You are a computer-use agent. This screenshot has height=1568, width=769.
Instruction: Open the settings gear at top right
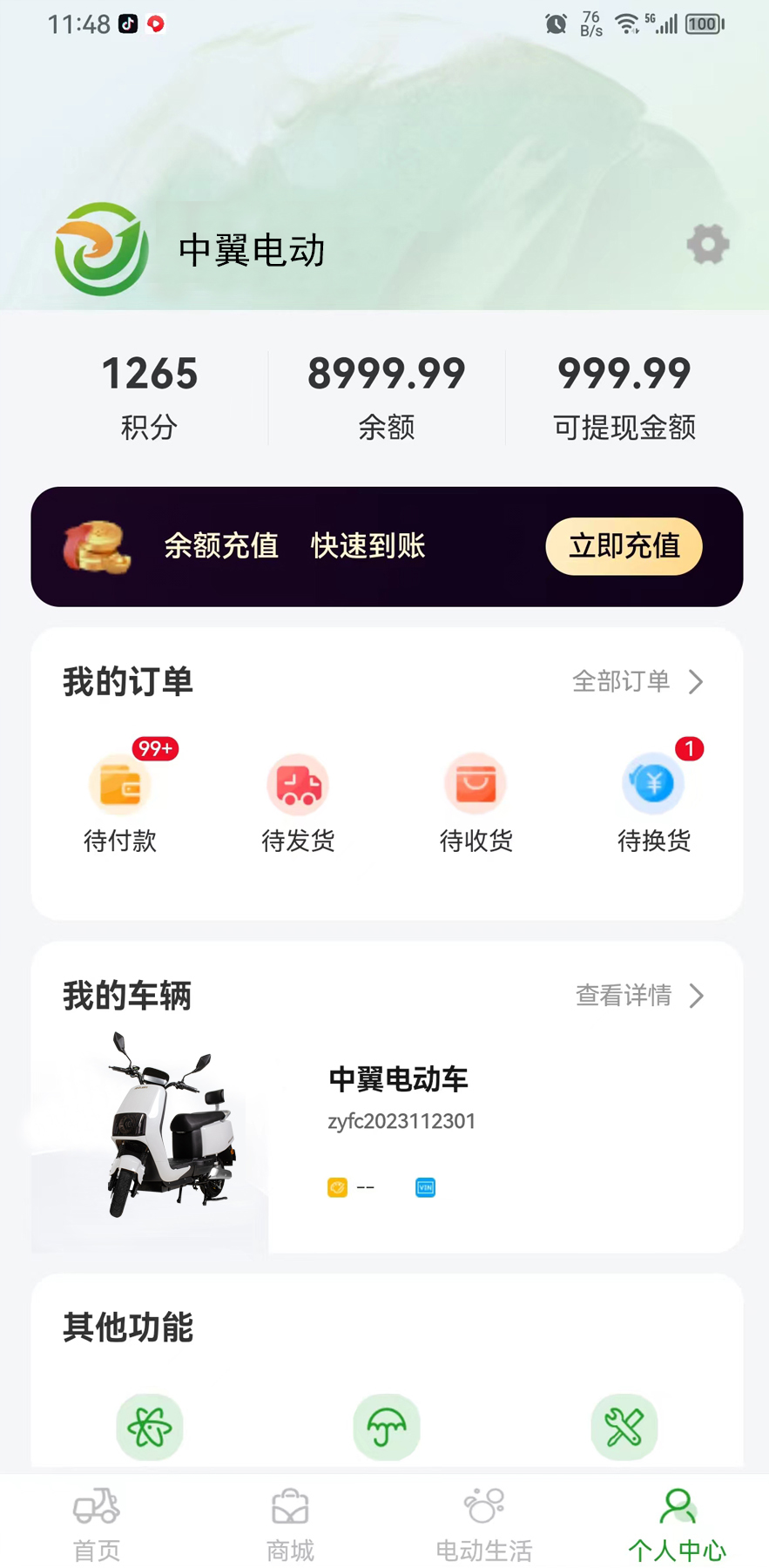[707, 245]
